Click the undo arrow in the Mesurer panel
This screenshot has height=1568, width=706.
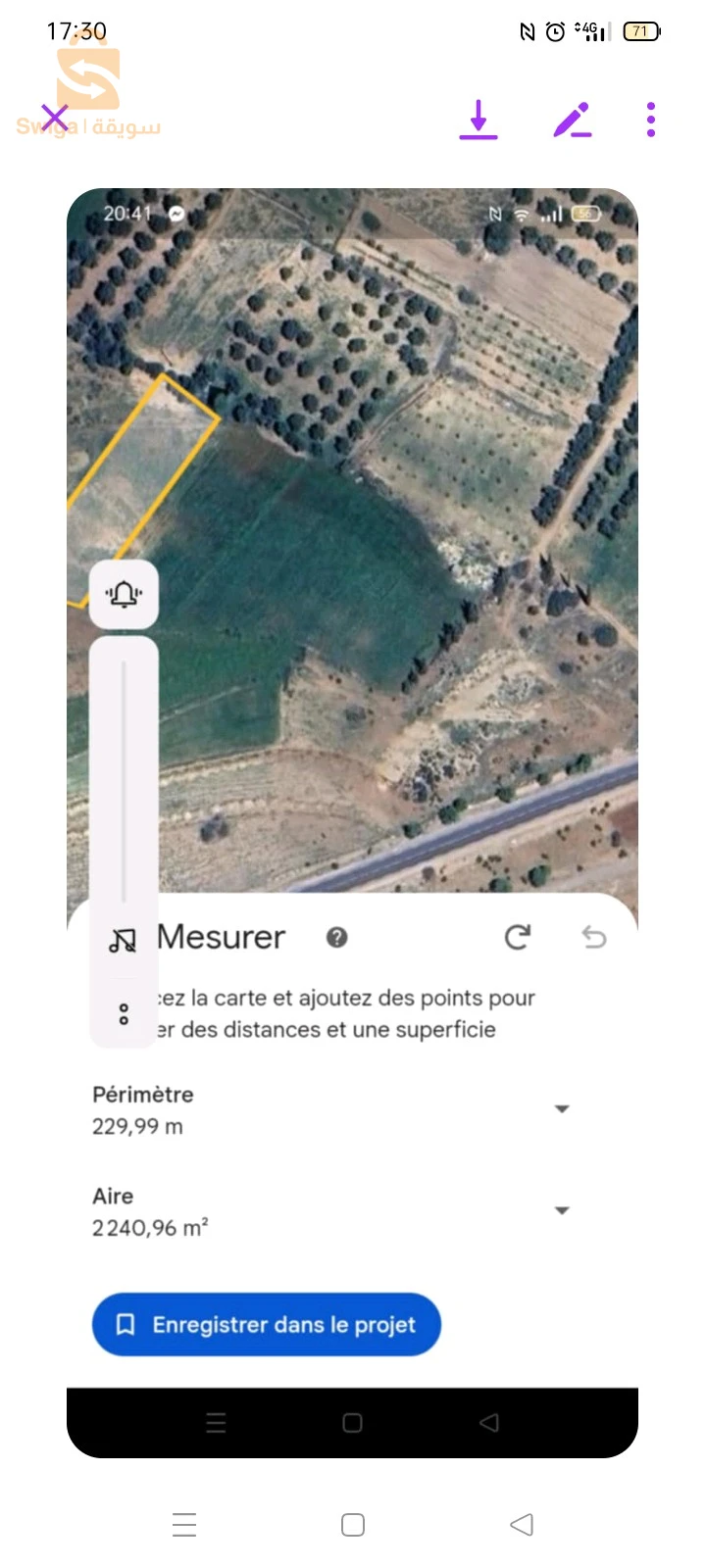coord(593,938)
